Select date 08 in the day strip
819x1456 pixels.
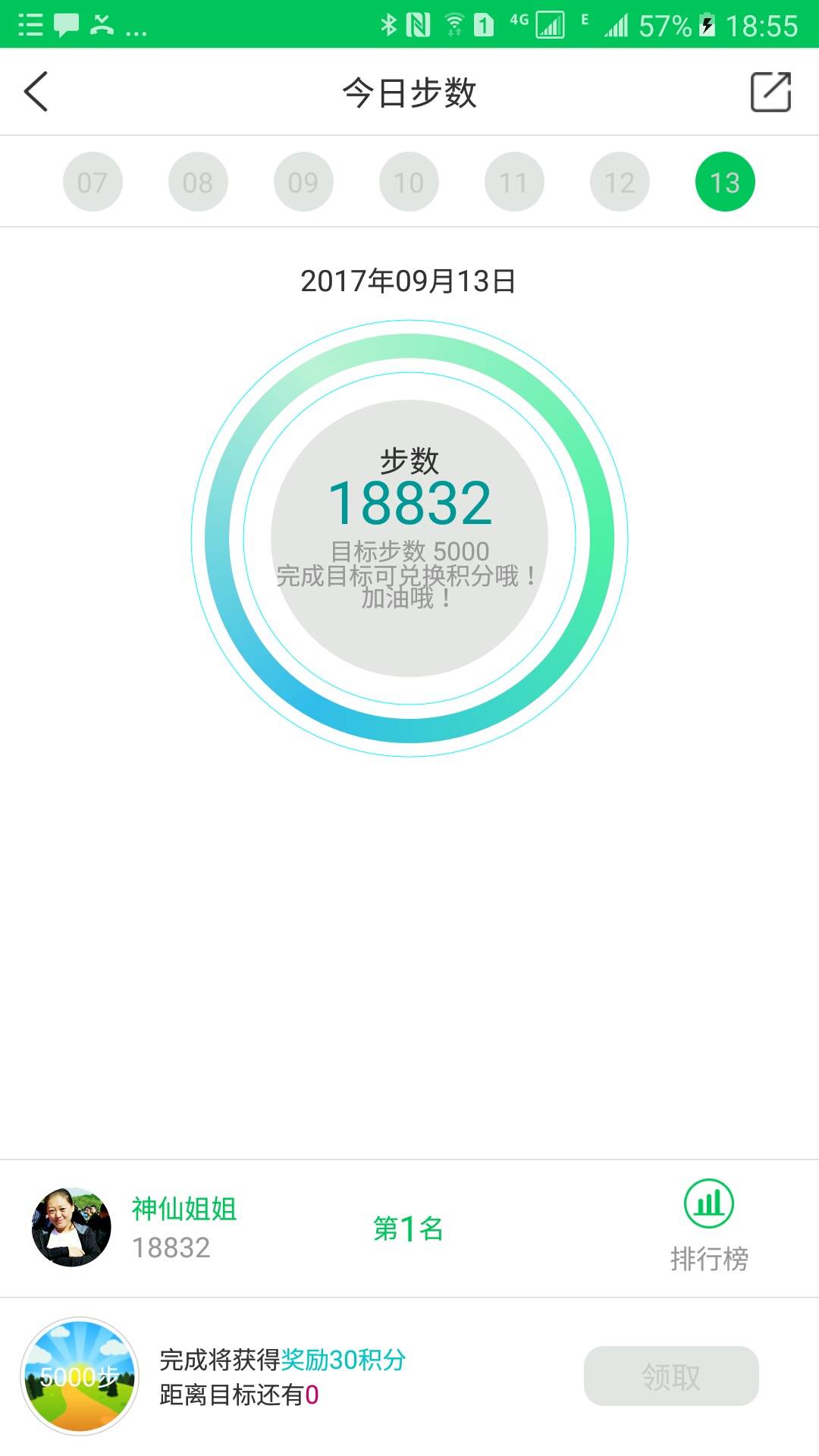pyautogui.click(x=198, y=182)
